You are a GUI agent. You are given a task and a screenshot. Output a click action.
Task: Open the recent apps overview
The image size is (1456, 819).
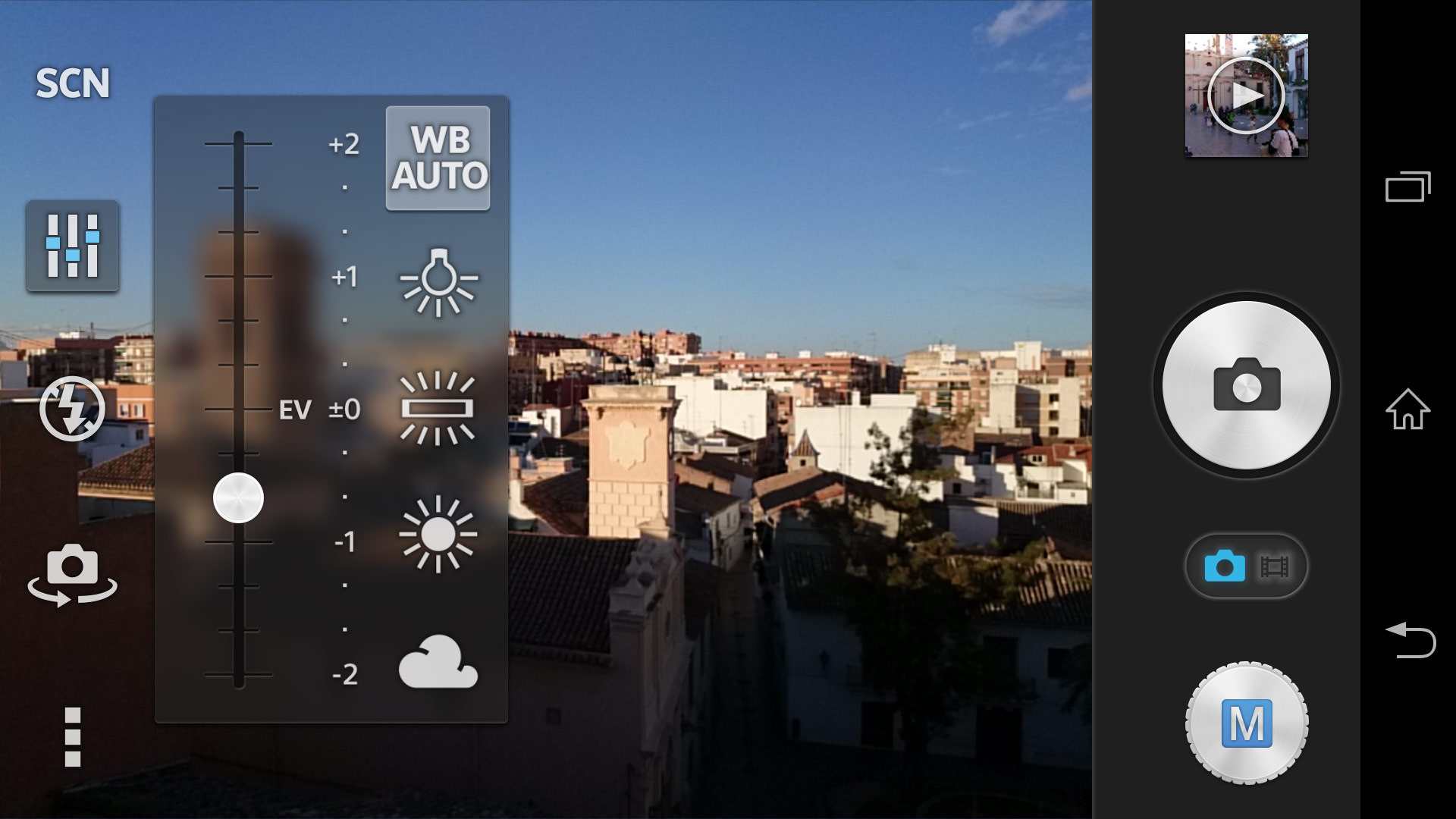pos(1407,187)
